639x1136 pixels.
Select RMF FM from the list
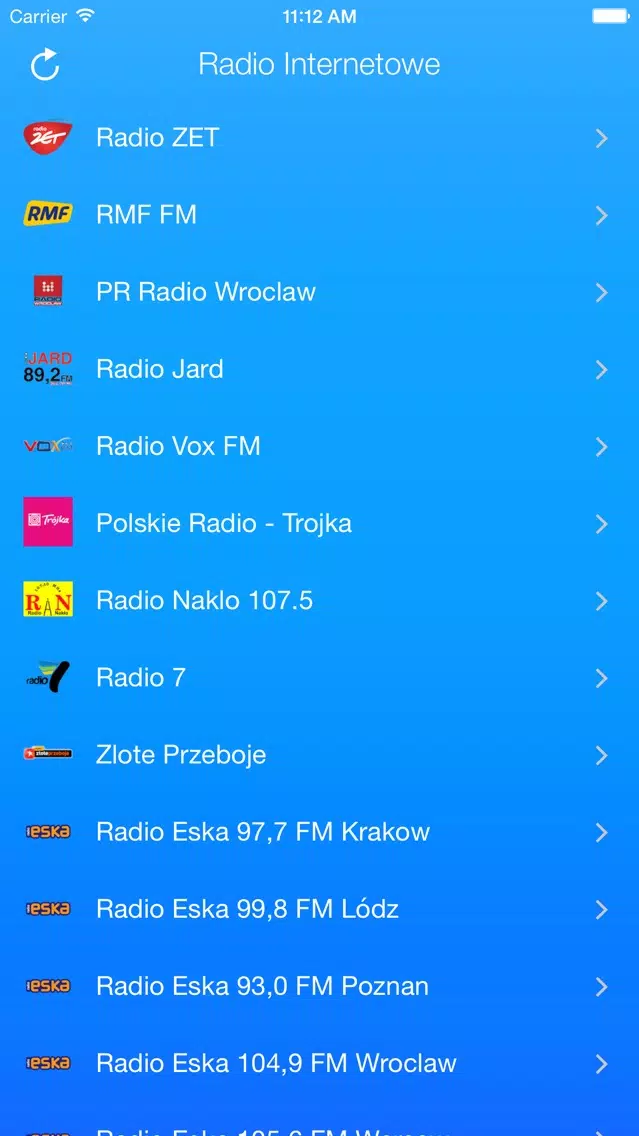click(320, 215)
